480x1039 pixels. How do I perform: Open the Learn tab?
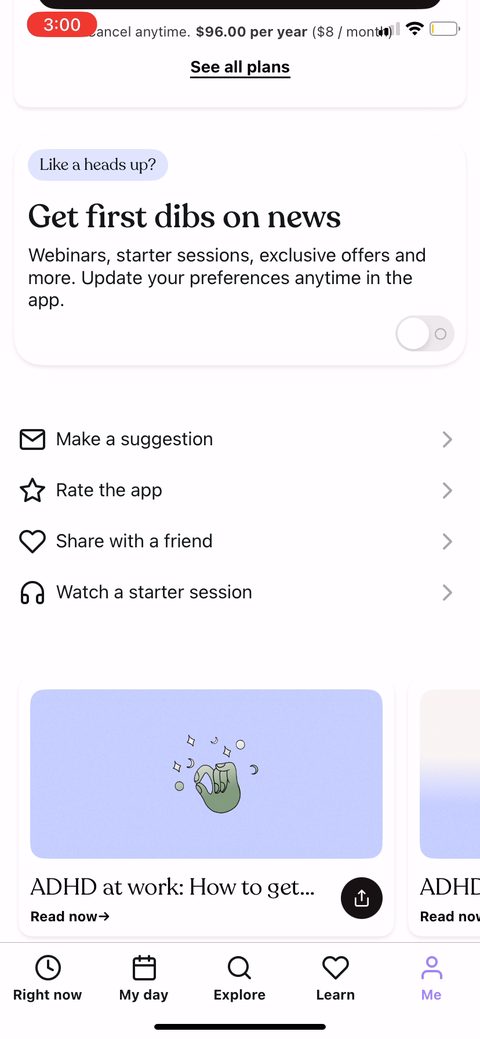coord(335,978)
